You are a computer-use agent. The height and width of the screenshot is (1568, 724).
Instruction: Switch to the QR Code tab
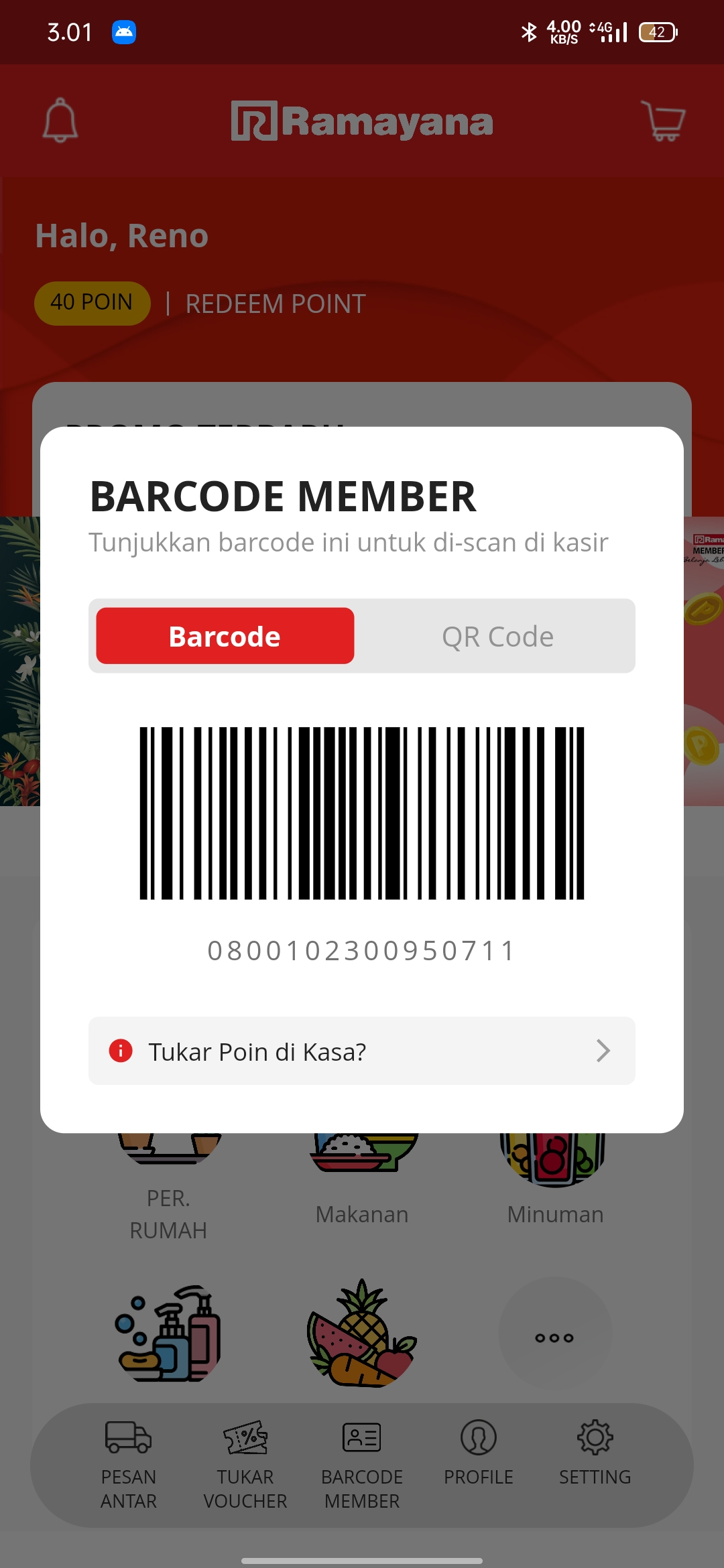pos(497,637)
